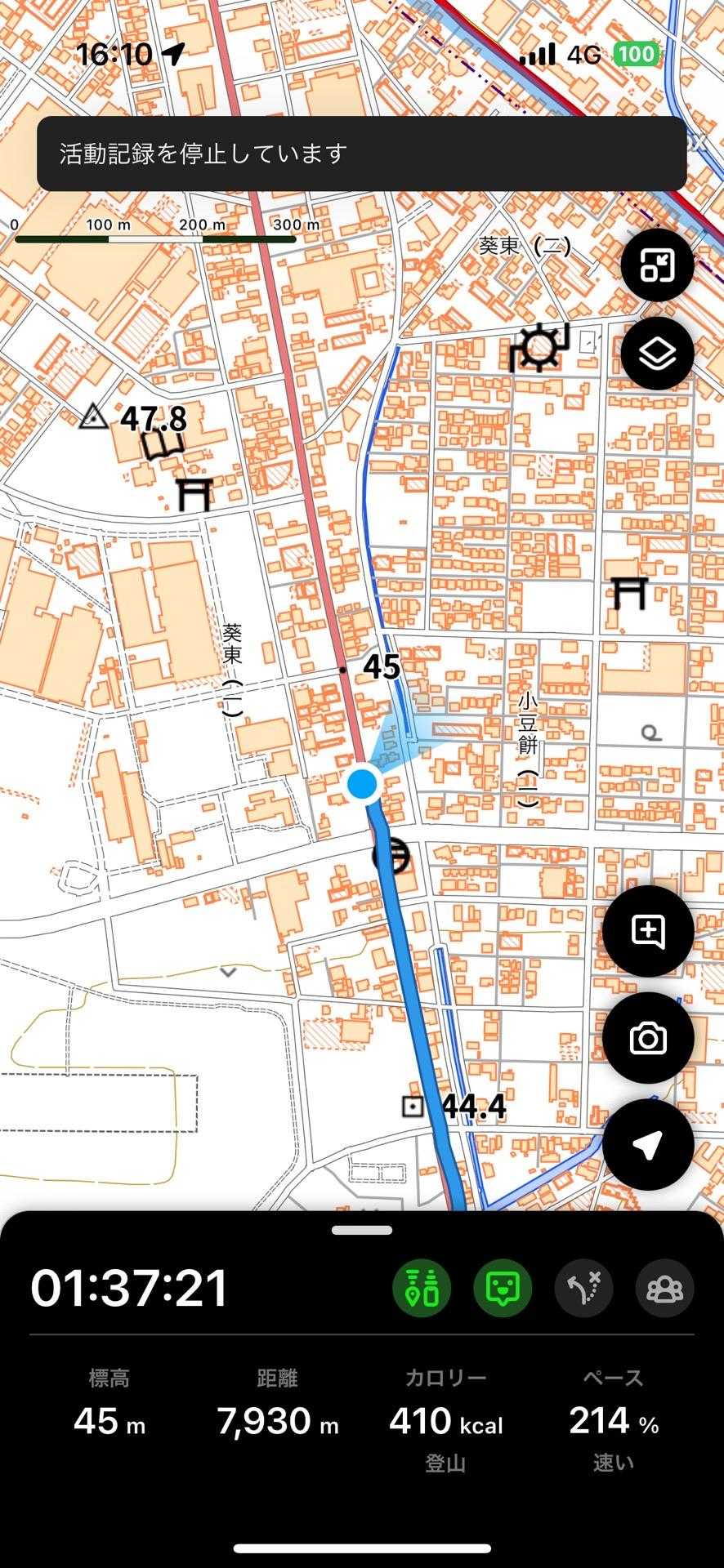Expand the activity stats panel handle
The image size is (724, 1568).
coord(362,1230)
